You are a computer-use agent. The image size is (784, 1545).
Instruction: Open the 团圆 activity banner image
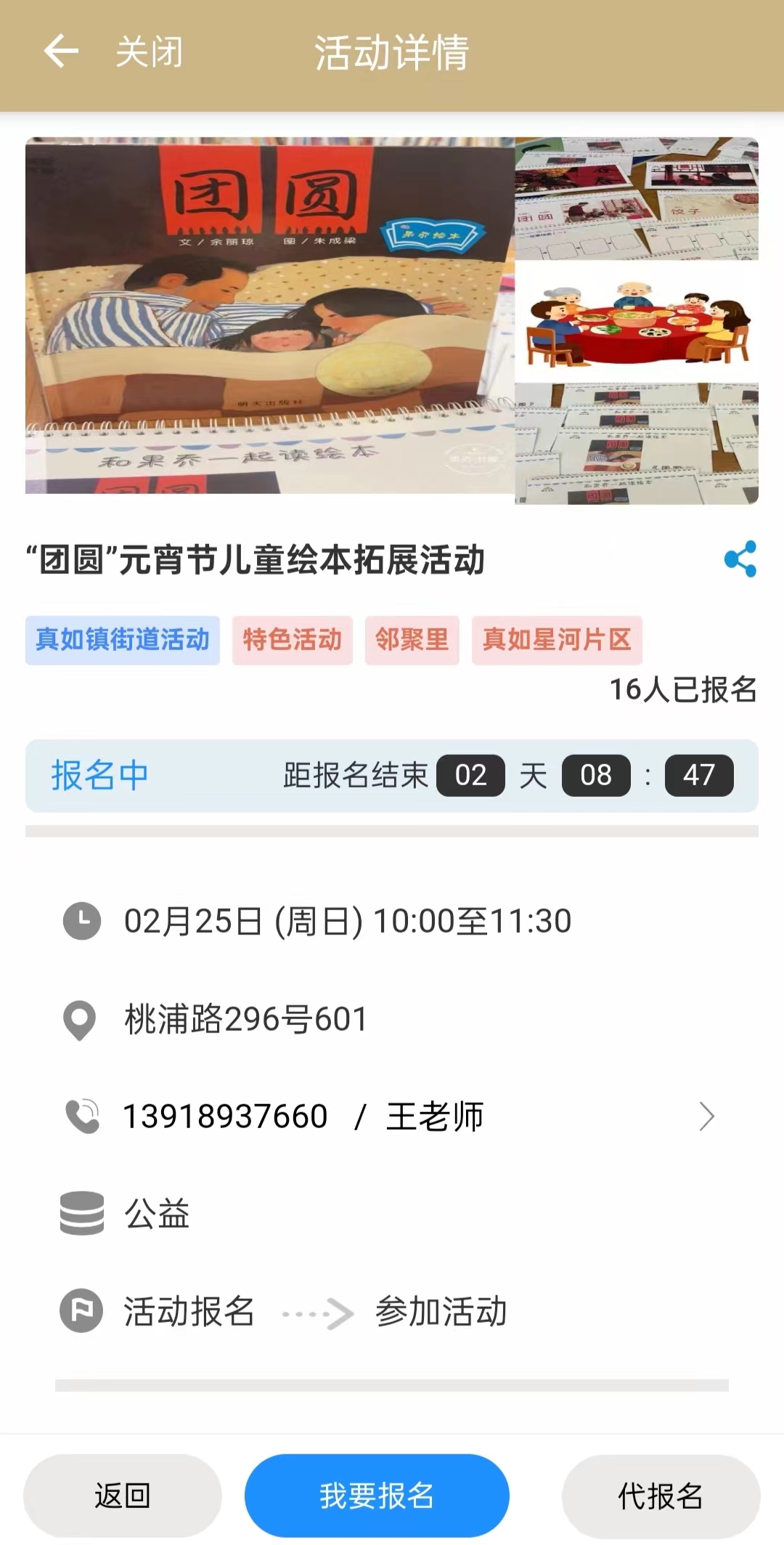392,320
